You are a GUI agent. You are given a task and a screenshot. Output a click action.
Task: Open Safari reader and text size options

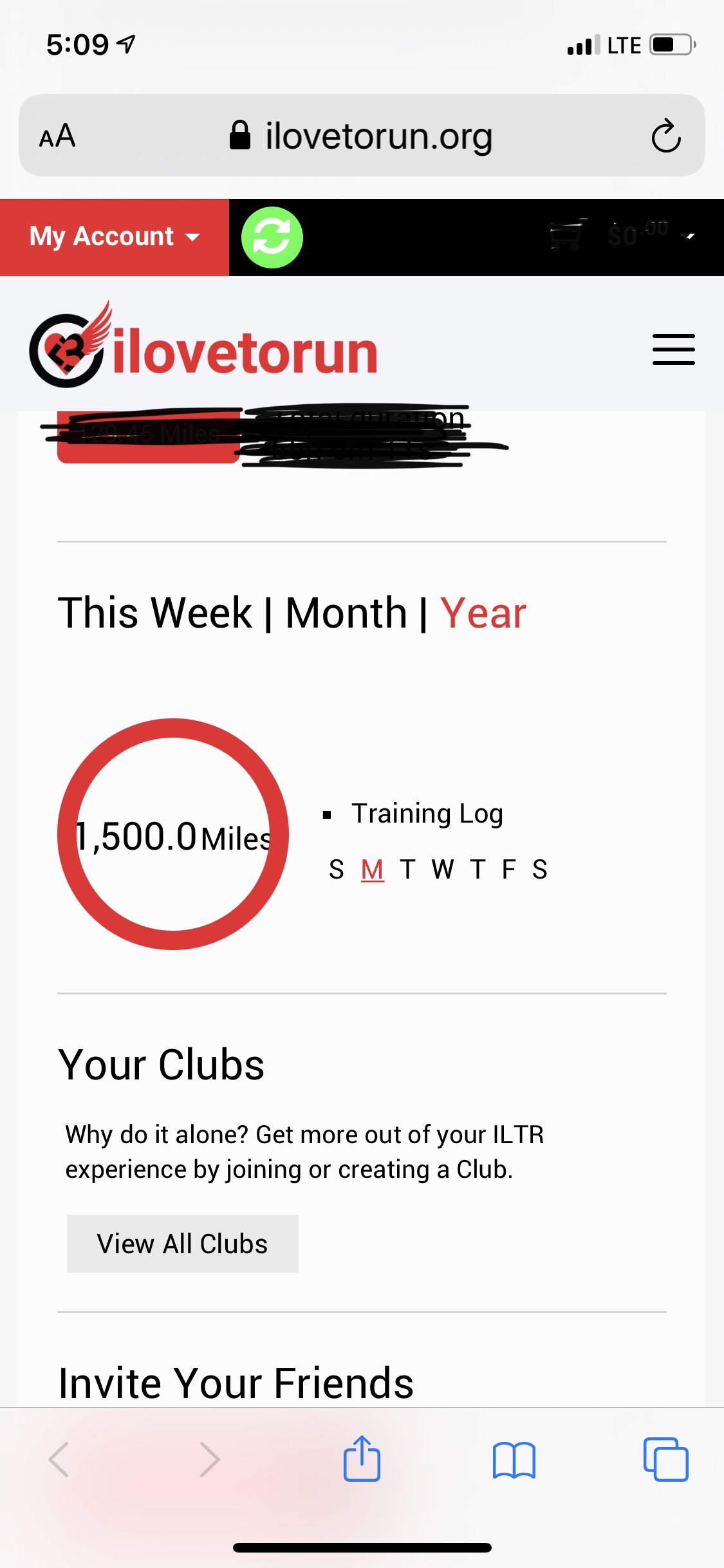coord(57,136)
